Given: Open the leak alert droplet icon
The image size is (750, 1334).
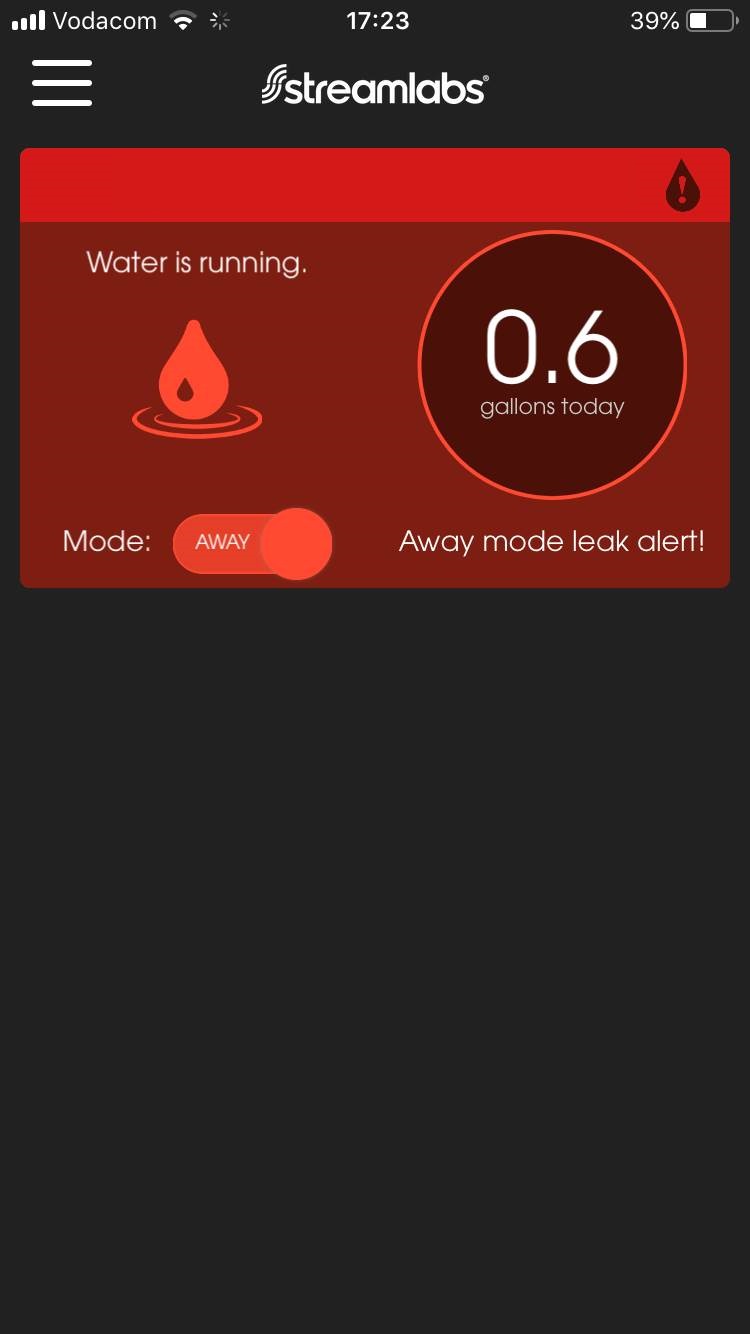Looking at the screenshot, I should [x=683, y=186].
